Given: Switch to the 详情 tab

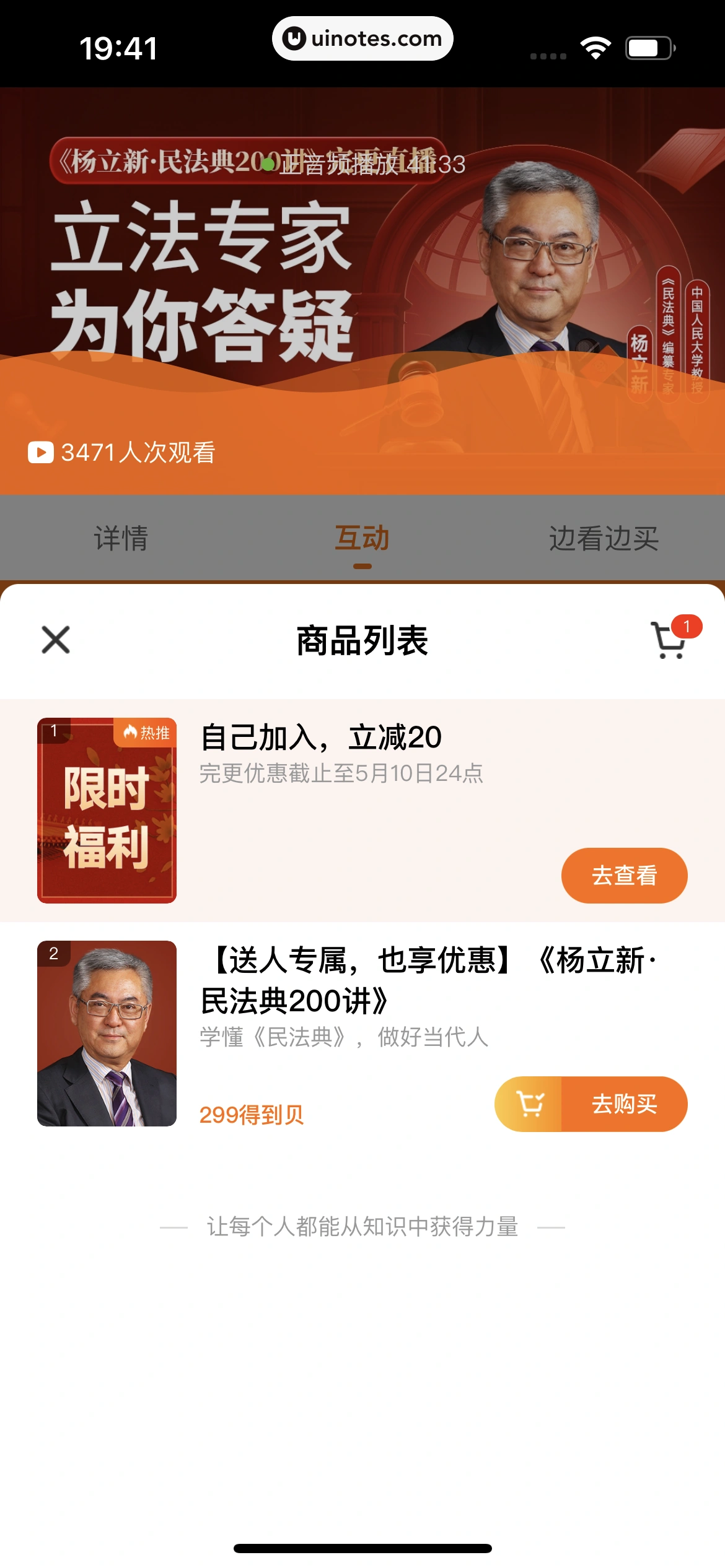Looking at the screenshot, I should click(x=121, y=538).
